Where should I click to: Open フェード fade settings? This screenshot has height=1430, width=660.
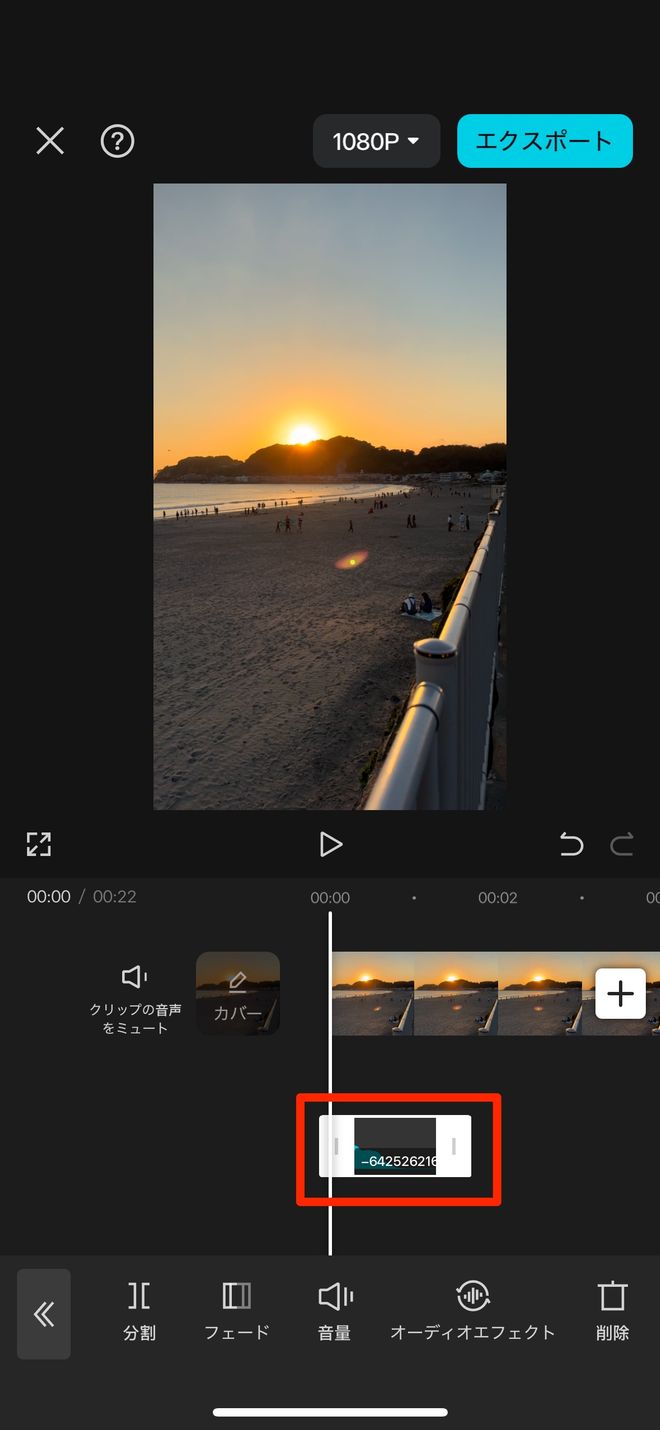pyautogui.click(x=237, y=1311)
